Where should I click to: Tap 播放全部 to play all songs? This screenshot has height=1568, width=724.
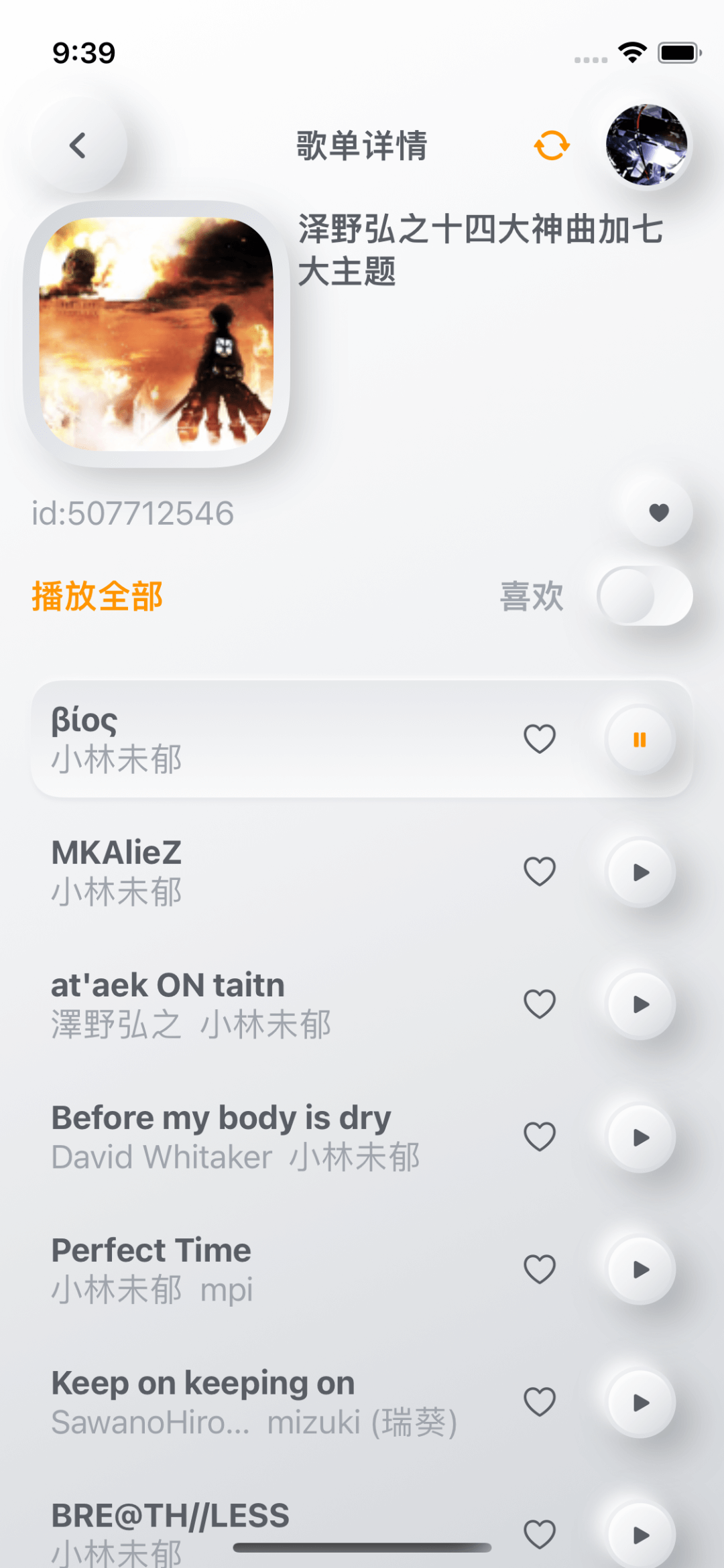point(97,596)
